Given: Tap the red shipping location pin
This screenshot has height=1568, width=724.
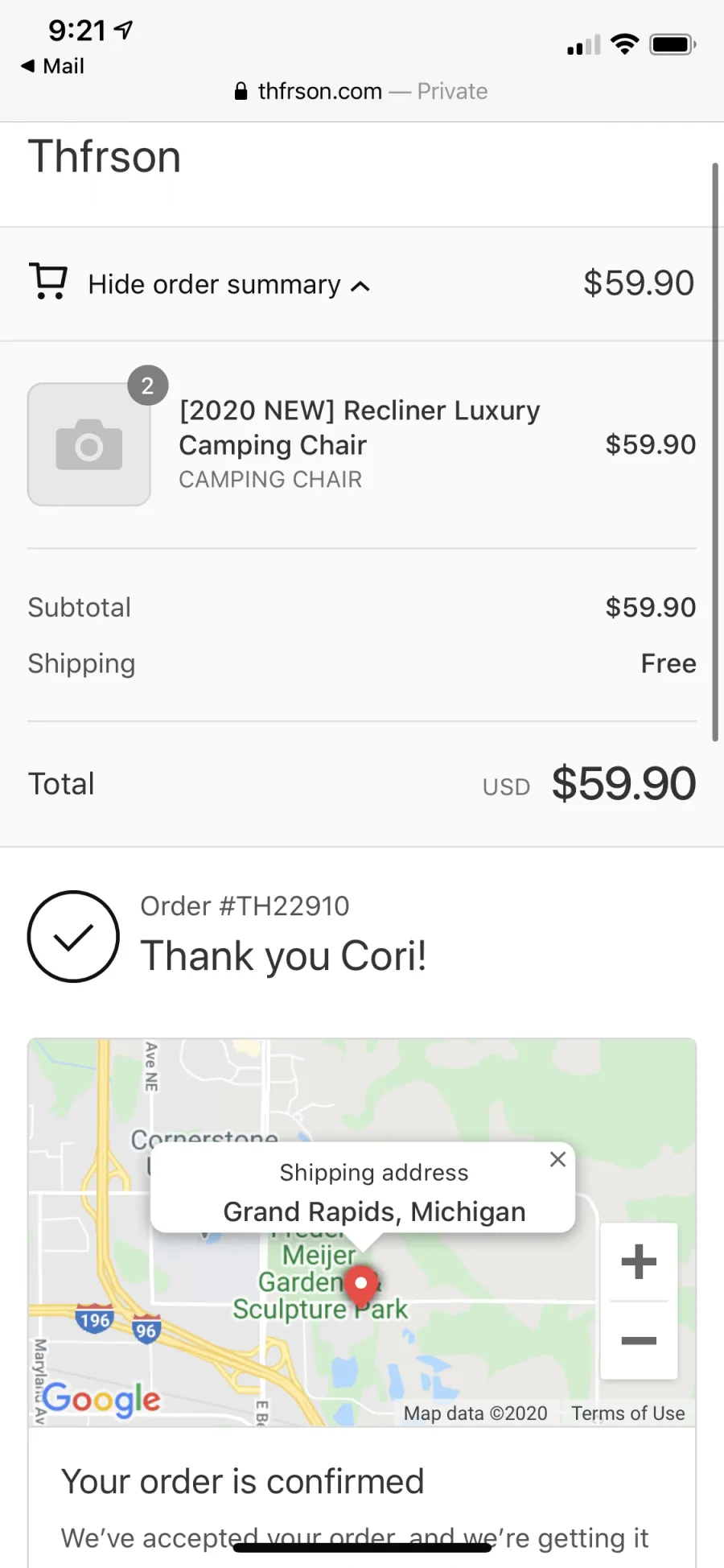Looking at the screenshot, I should pyautogui.click(x=361, y=1286).
